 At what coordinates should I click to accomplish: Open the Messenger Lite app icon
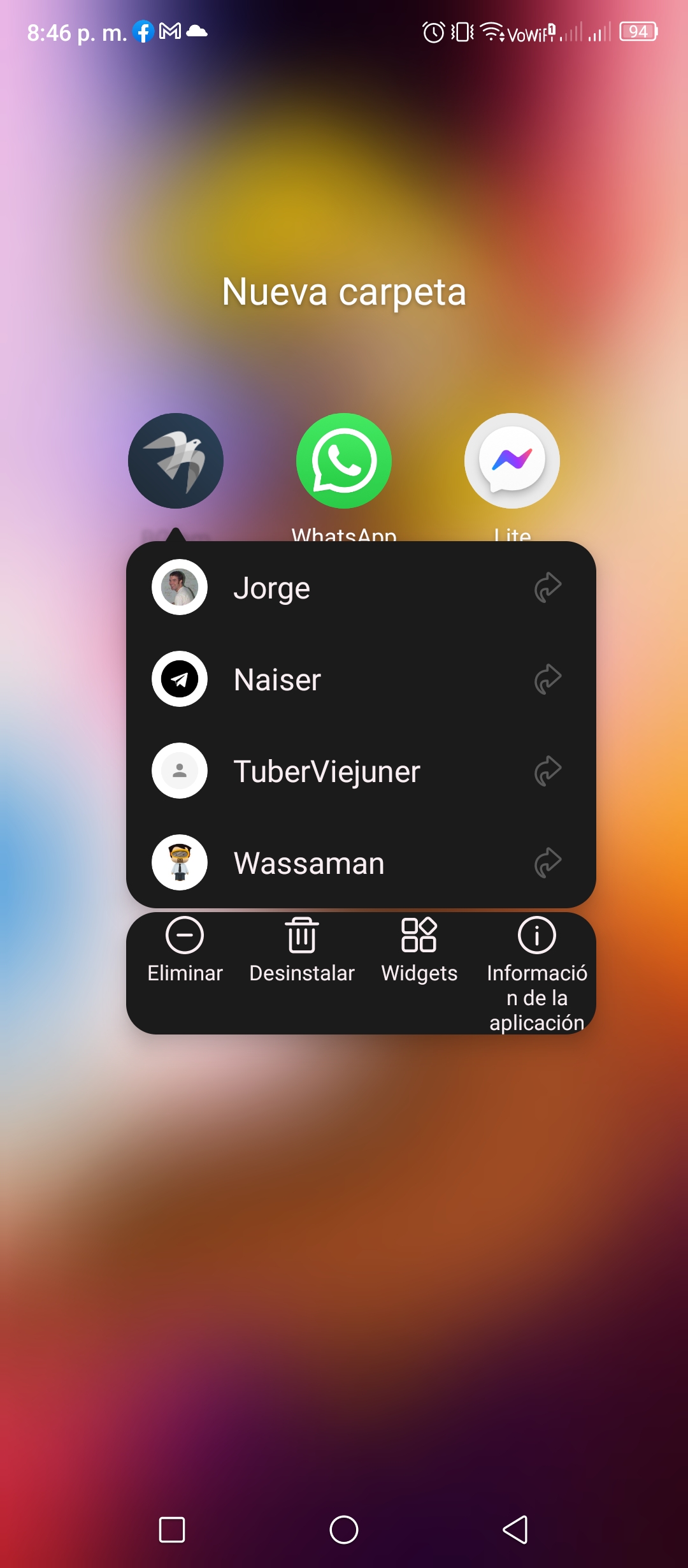point(512,461)
